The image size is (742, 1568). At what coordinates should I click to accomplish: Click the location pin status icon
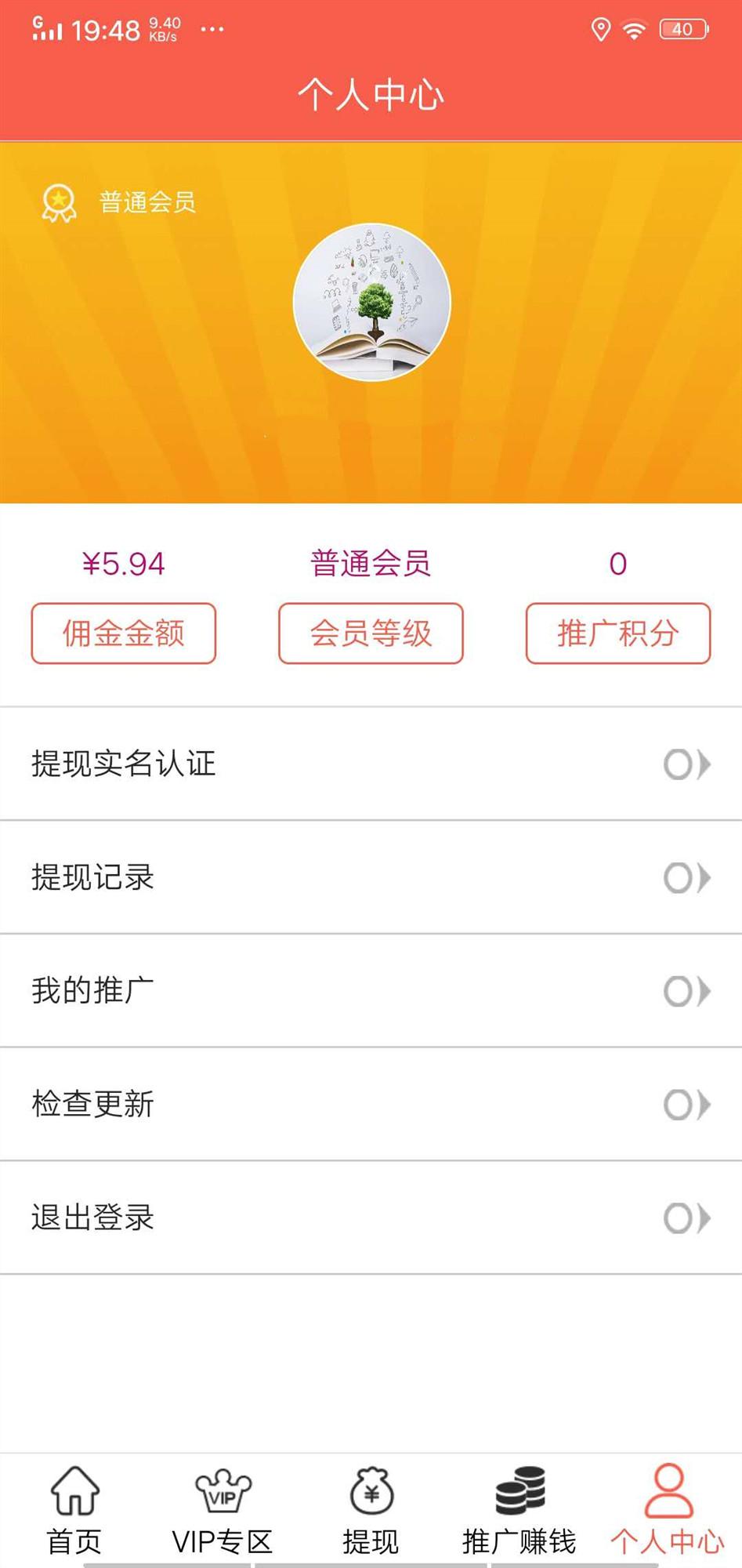coord(600,28)
